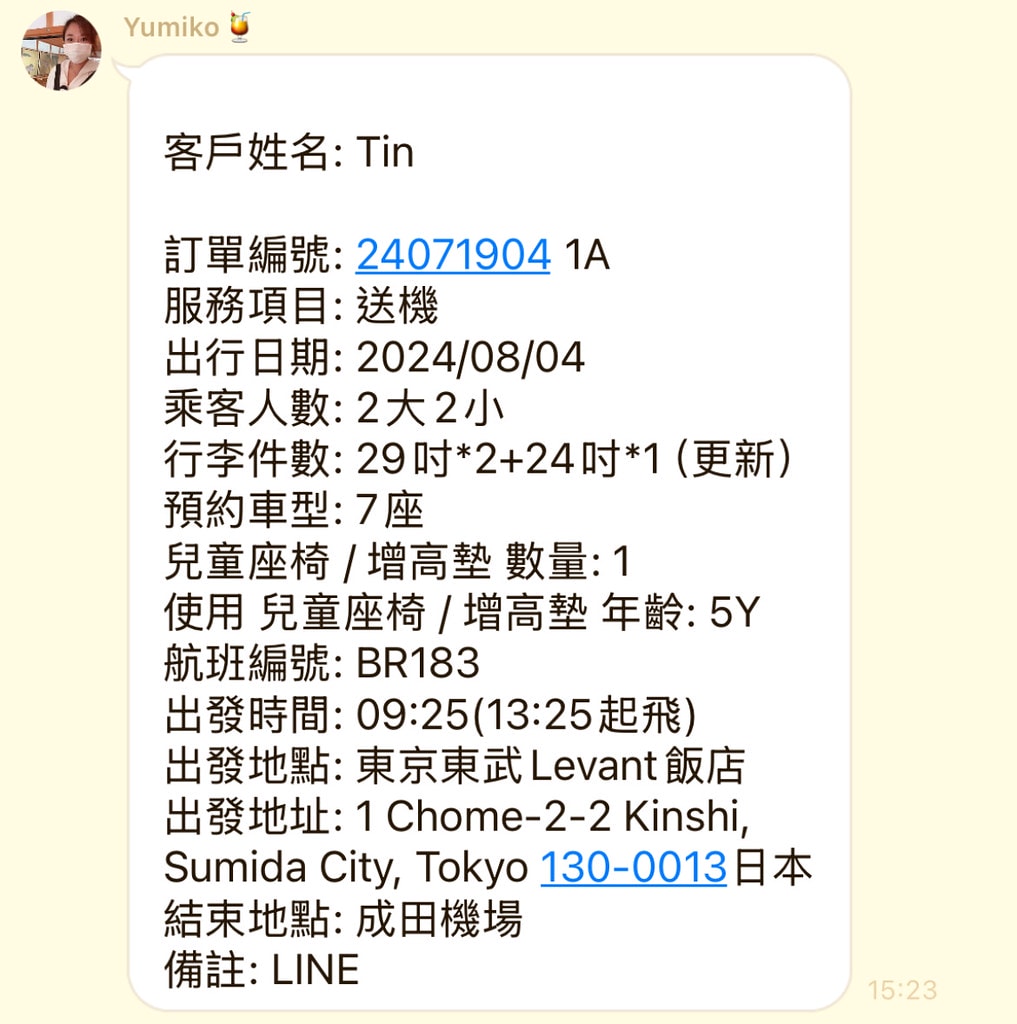Tap the 130-0013 postal code link
The width and height of the screenshot is (1017, 1024).
633,867
